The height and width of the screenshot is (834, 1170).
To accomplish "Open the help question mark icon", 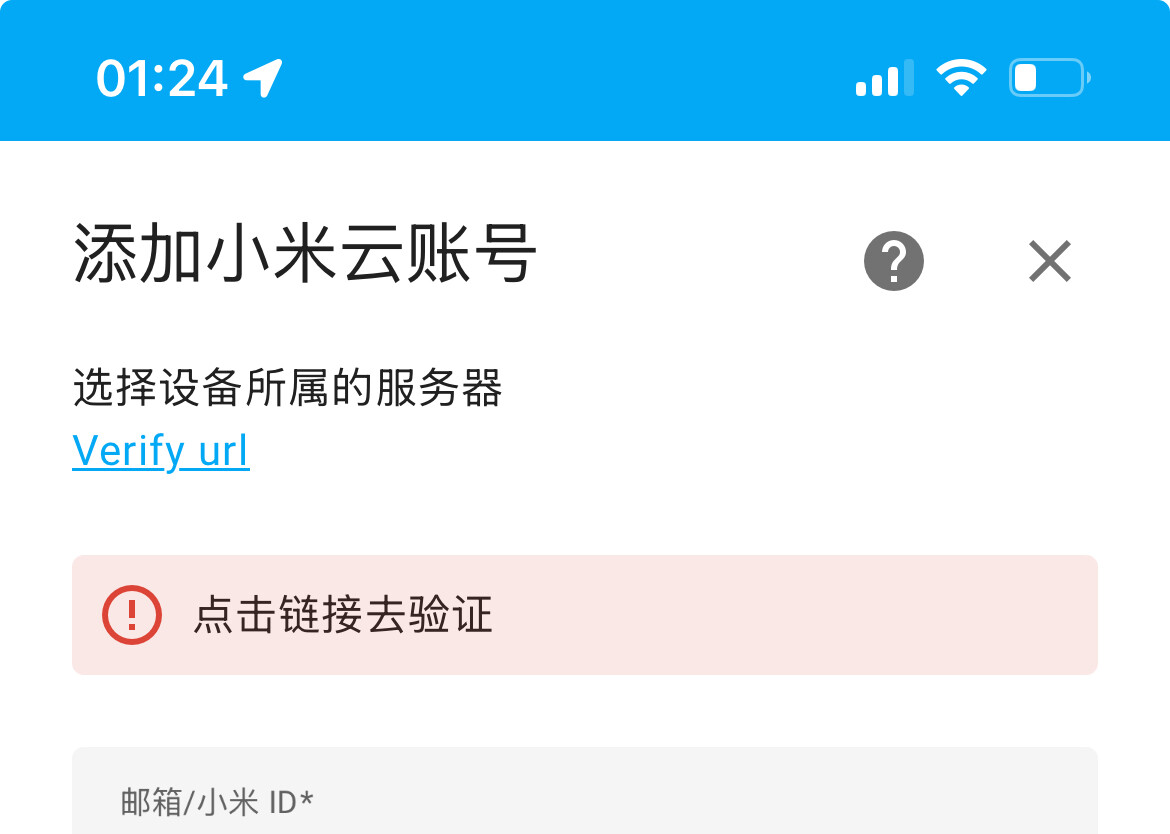I will click(x=893, y=261).
